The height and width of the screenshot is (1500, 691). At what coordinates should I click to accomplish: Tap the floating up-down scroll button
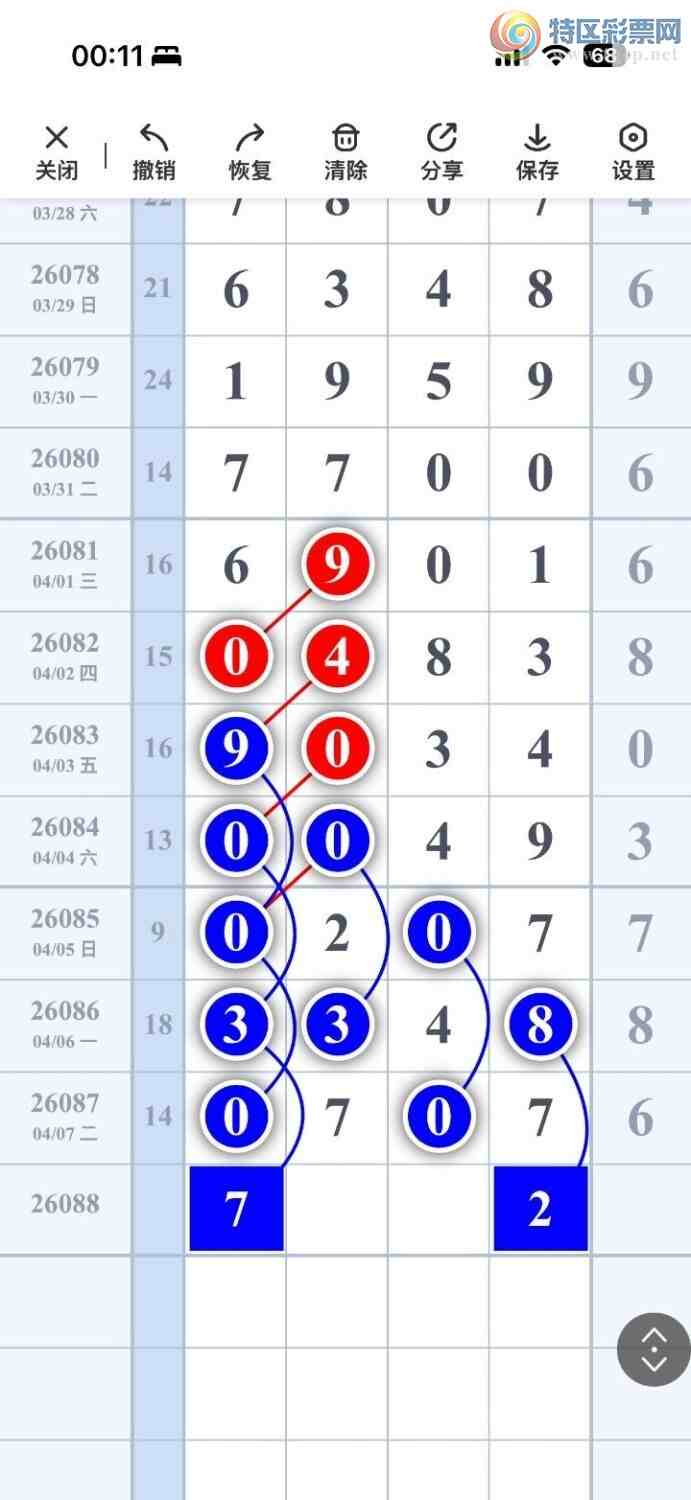(653, 1349)
